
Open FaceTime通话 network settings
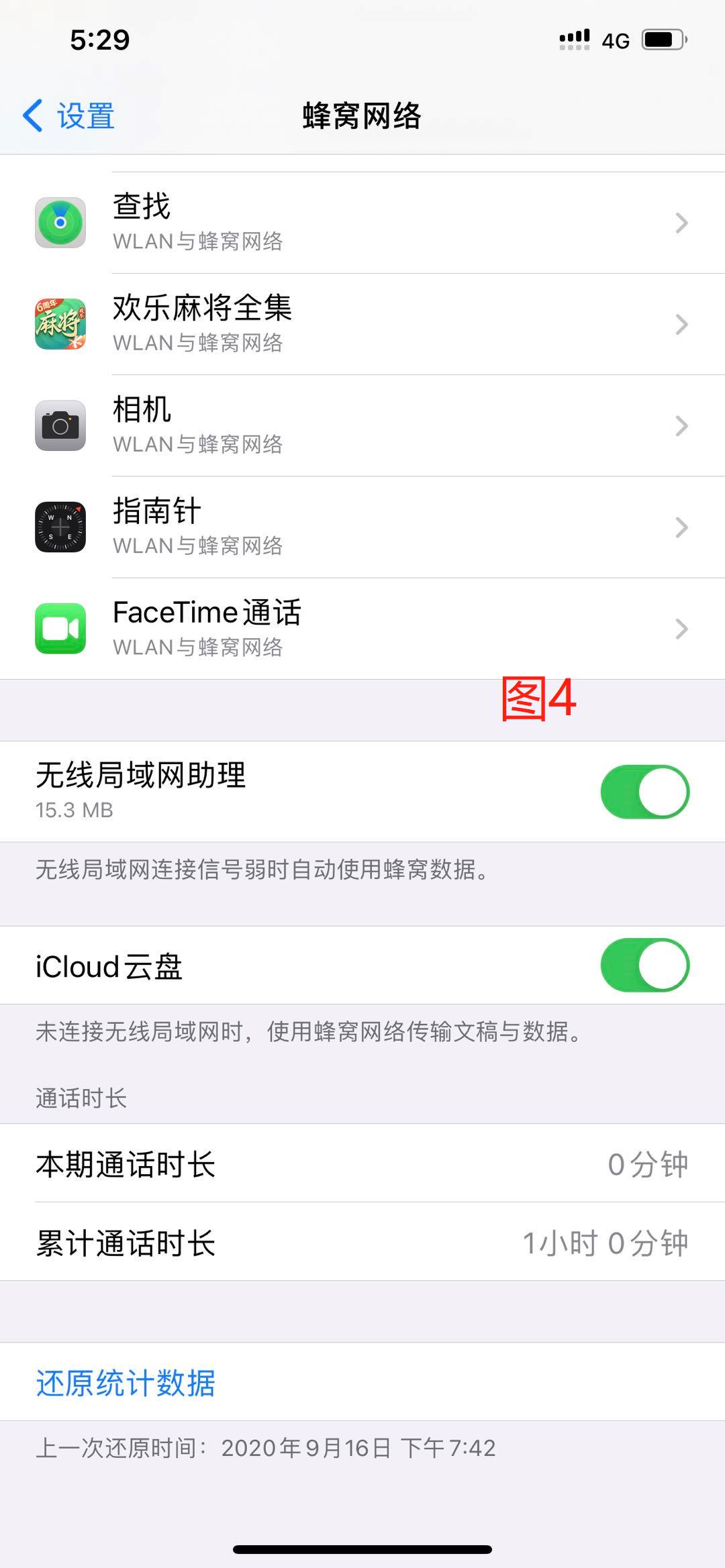click(362, 629)
